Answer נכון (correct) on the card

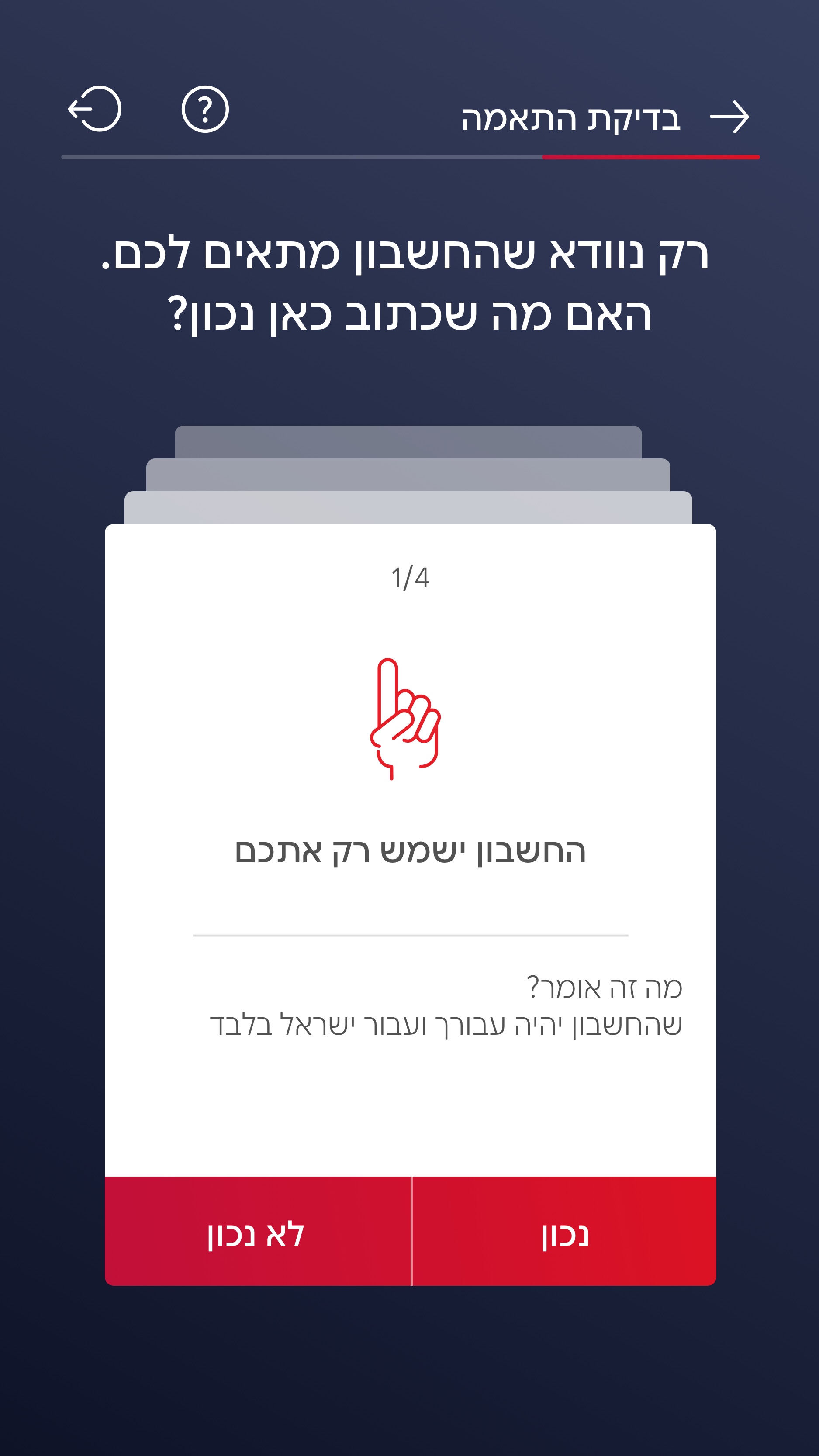pos(564,1236)
